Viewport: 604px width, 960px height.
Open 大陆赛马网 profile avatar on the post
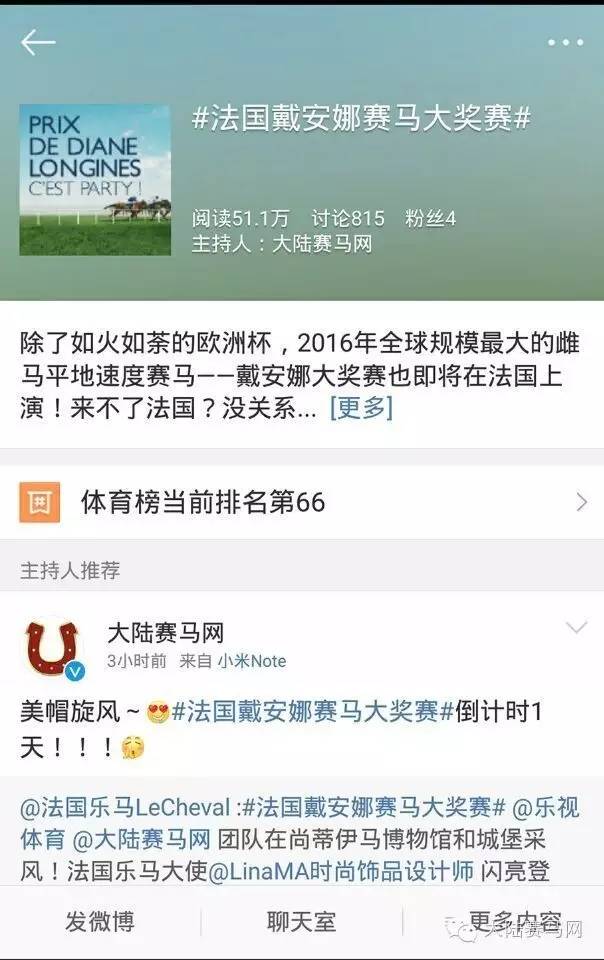pos(52,647)
